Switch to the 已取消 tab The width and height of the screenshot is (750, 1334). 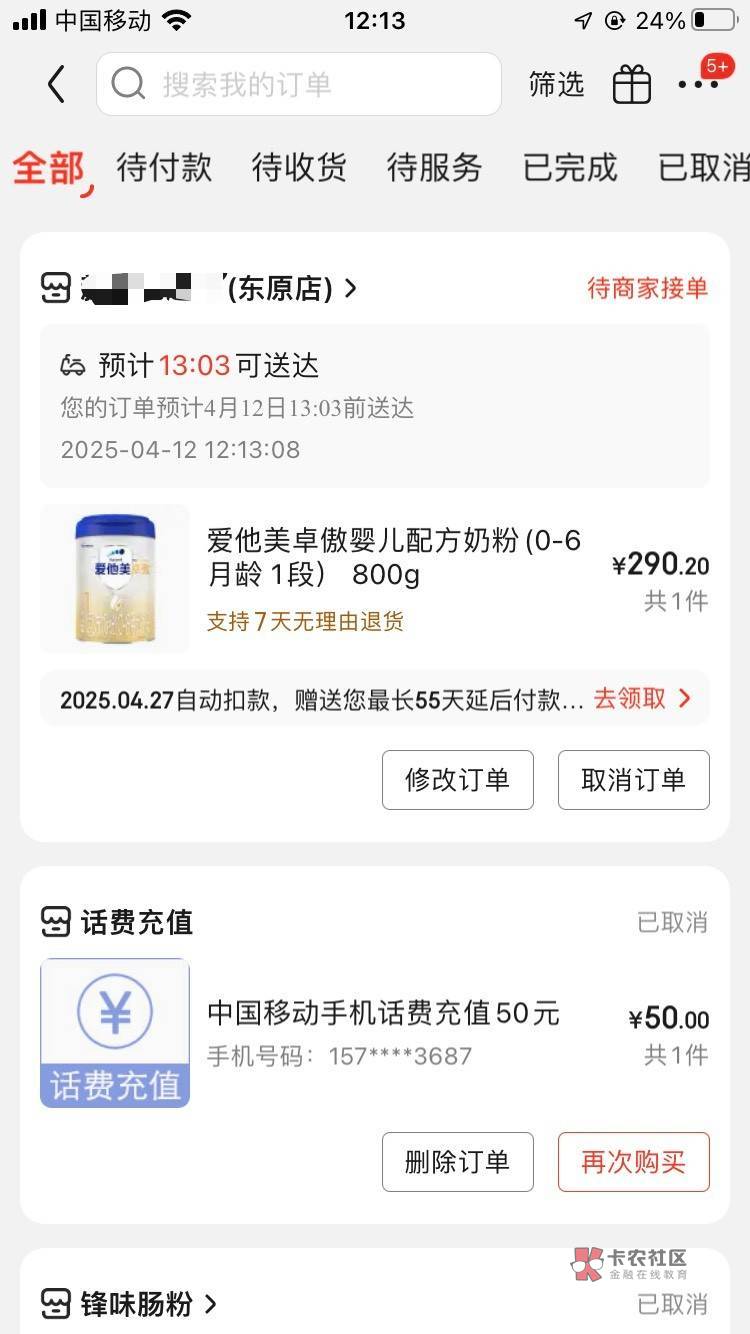tap(704, 168)
